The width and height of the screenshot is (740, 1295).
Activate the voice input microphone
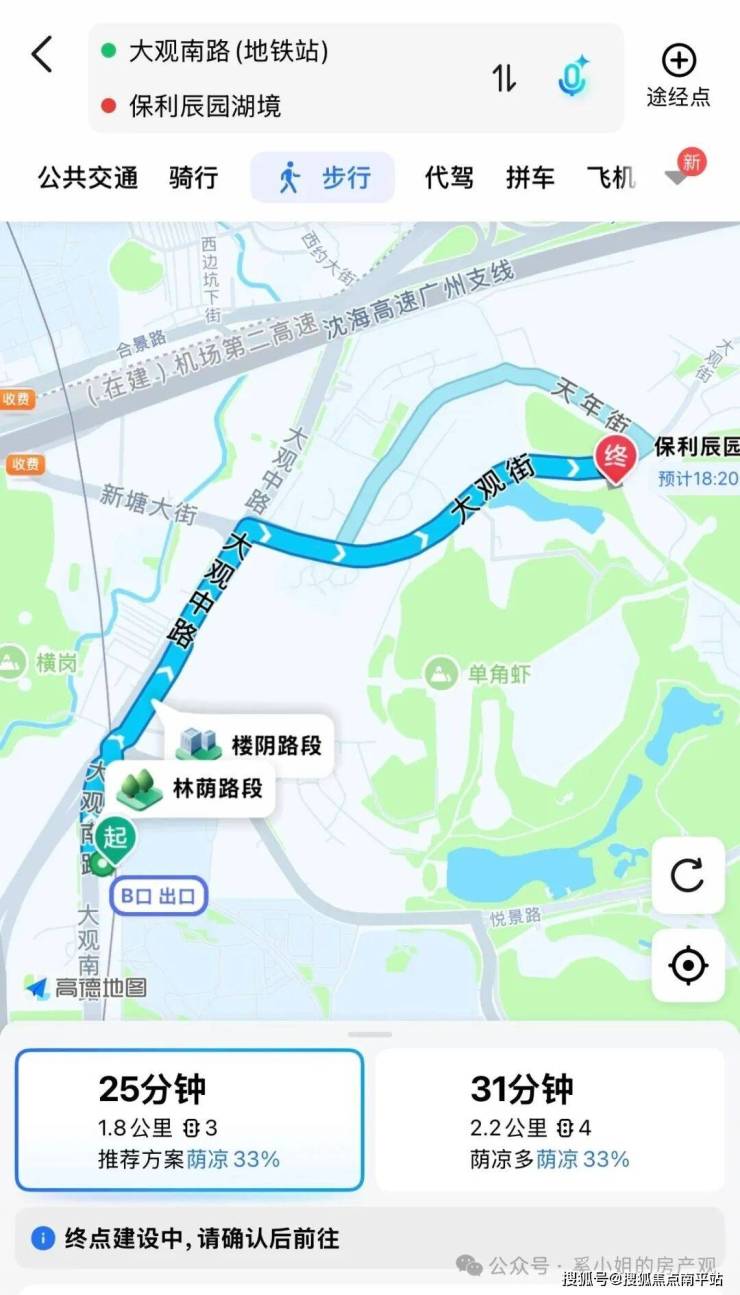573,77
